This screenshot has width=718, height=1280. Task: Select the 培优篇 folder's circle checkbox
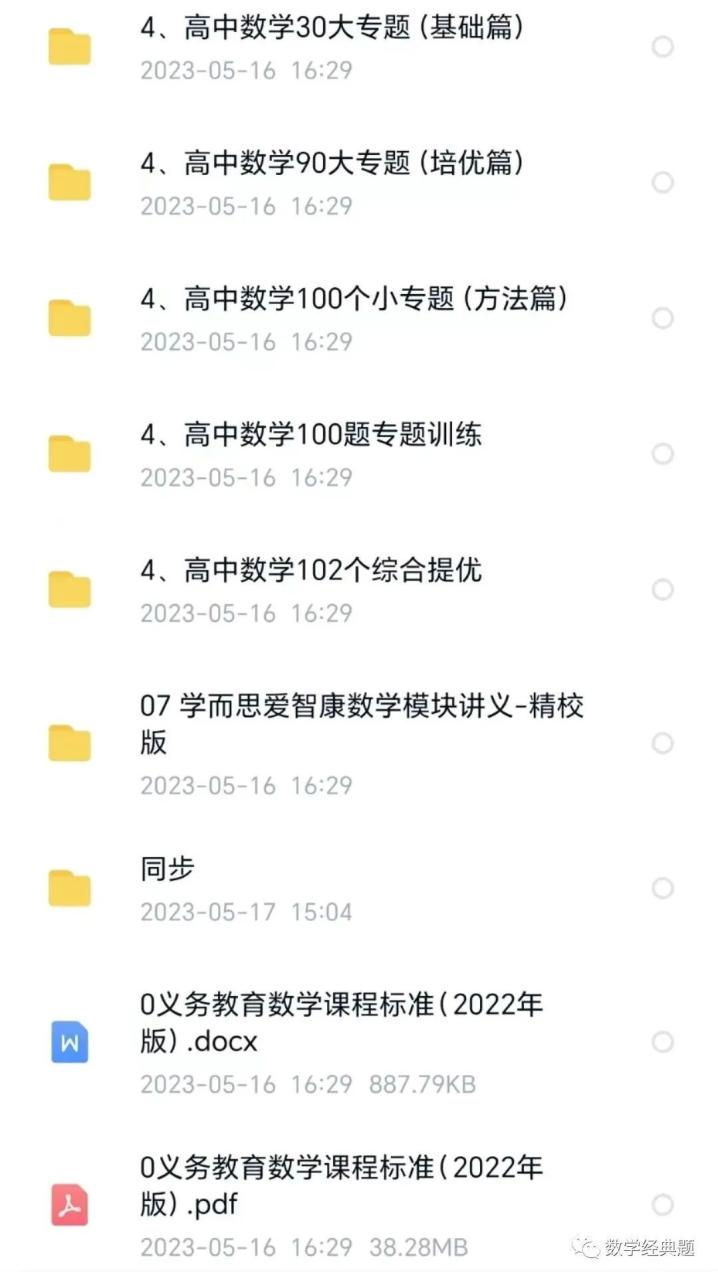tap(662, 182)
